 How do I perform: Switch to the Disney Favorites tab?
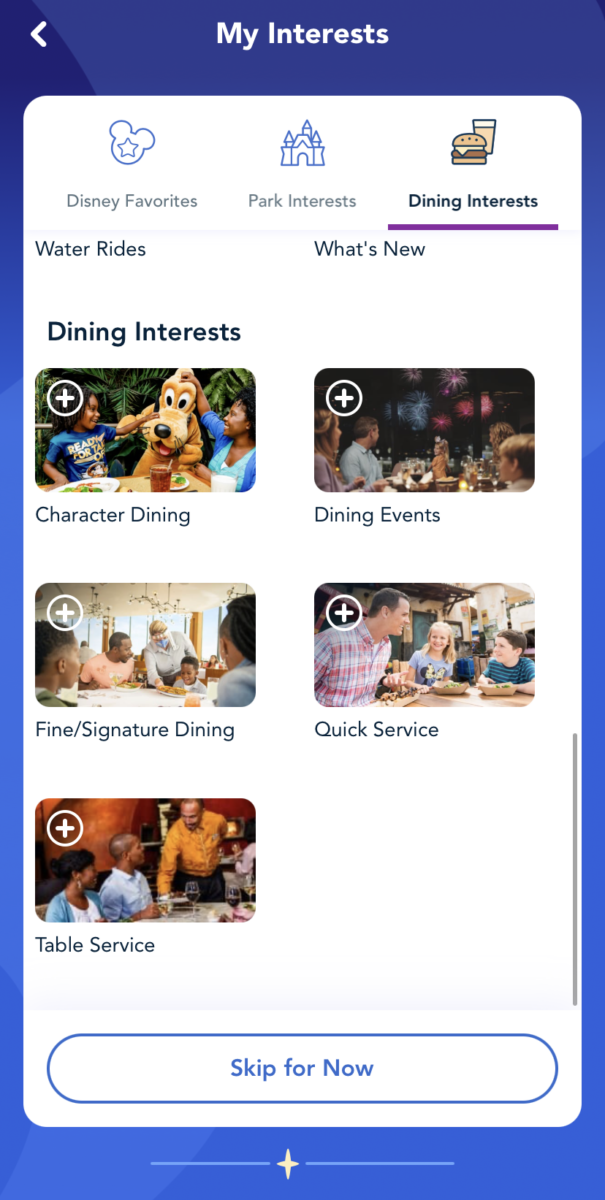coord(132,166)
